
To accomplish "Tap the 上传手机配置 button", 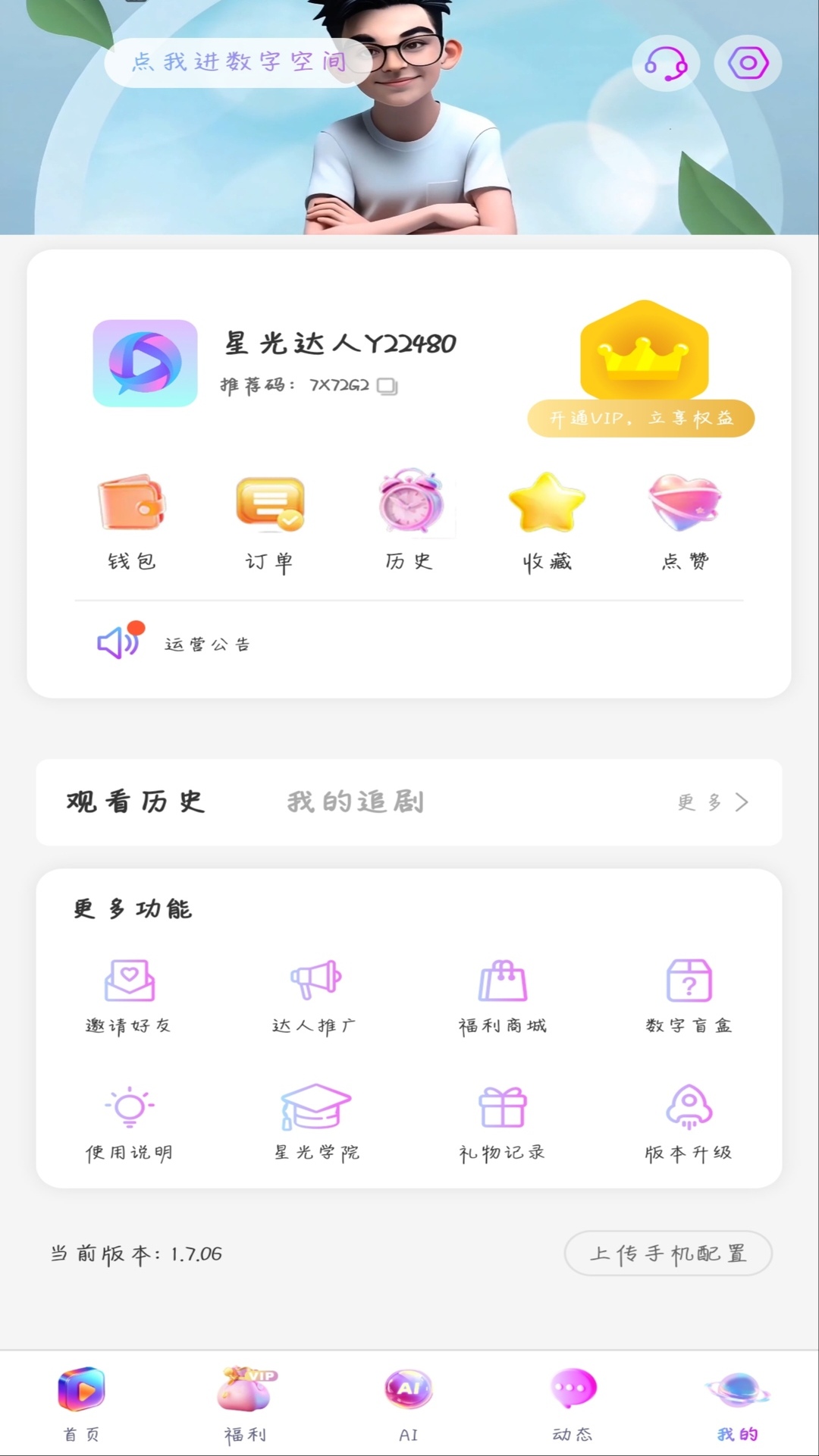I will pos(667,1254).
